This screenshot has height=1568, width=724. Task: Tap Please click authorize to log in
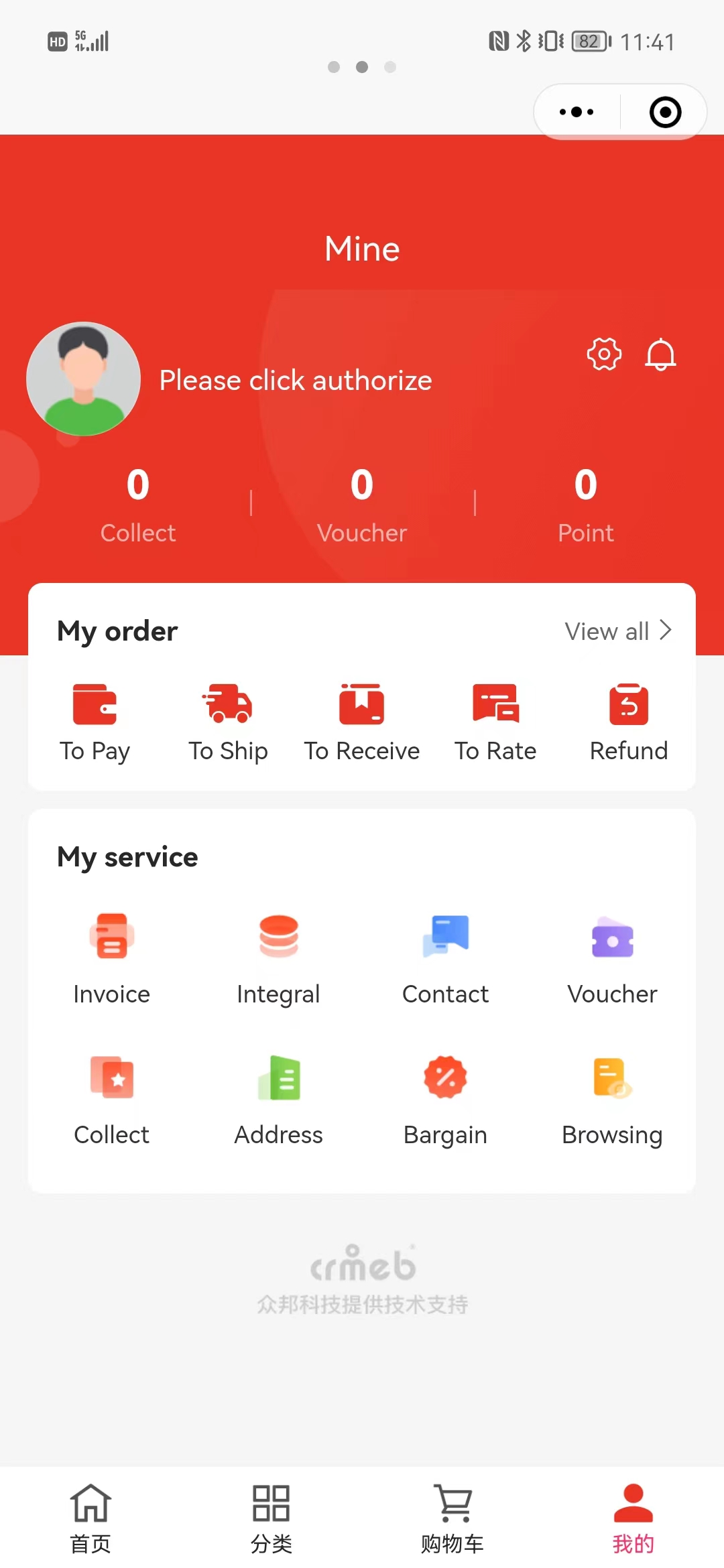(295, 380)
